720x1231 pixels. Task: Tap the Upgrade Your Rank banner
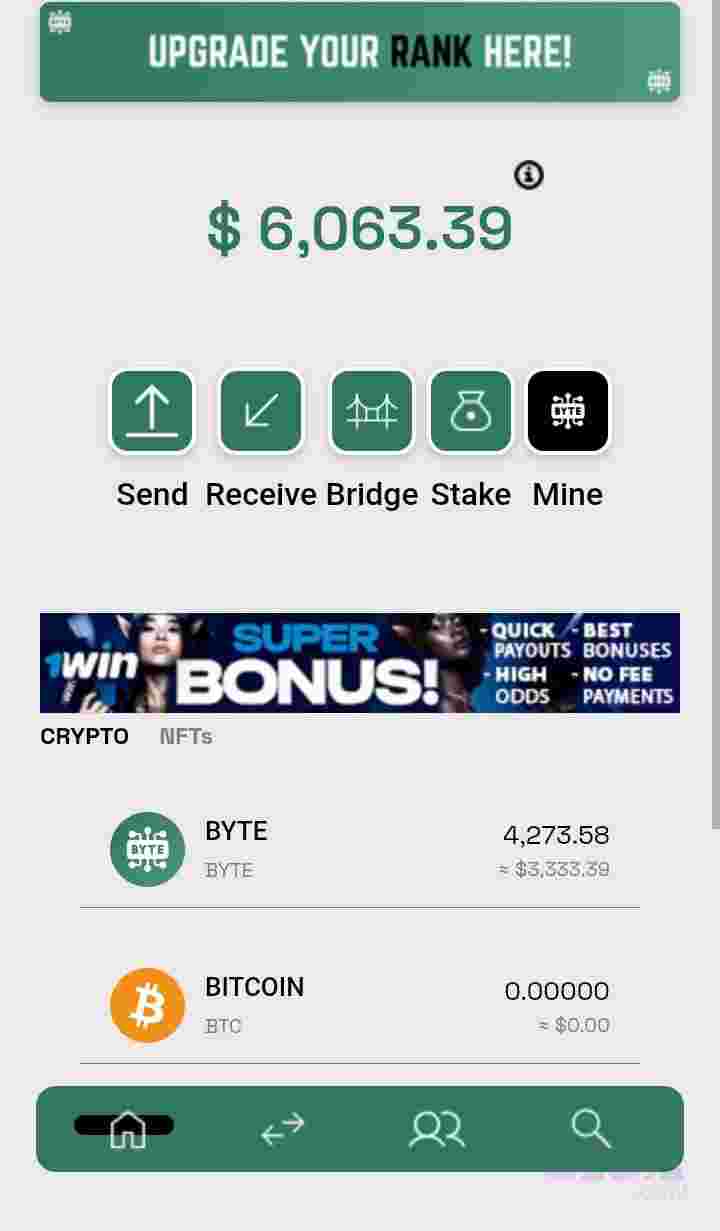(x=360, y=52)
